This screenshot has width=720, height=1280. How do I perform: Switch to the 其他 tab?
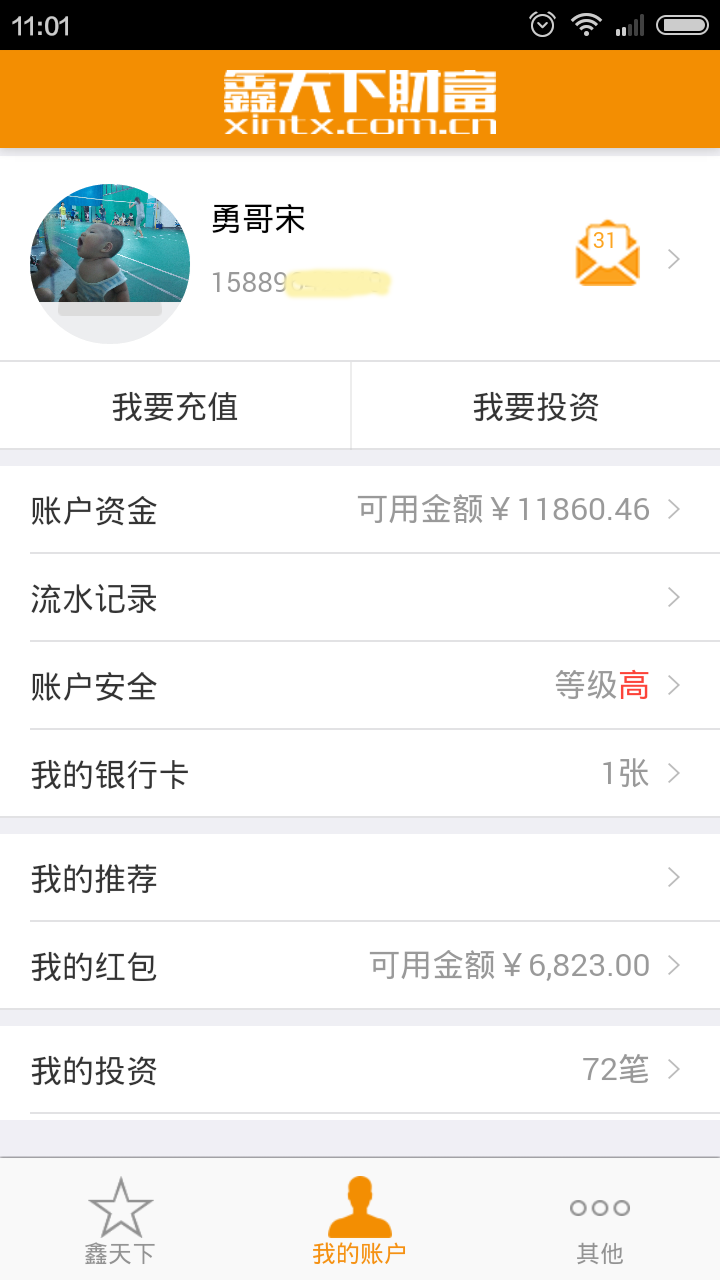click(600, 1220)
